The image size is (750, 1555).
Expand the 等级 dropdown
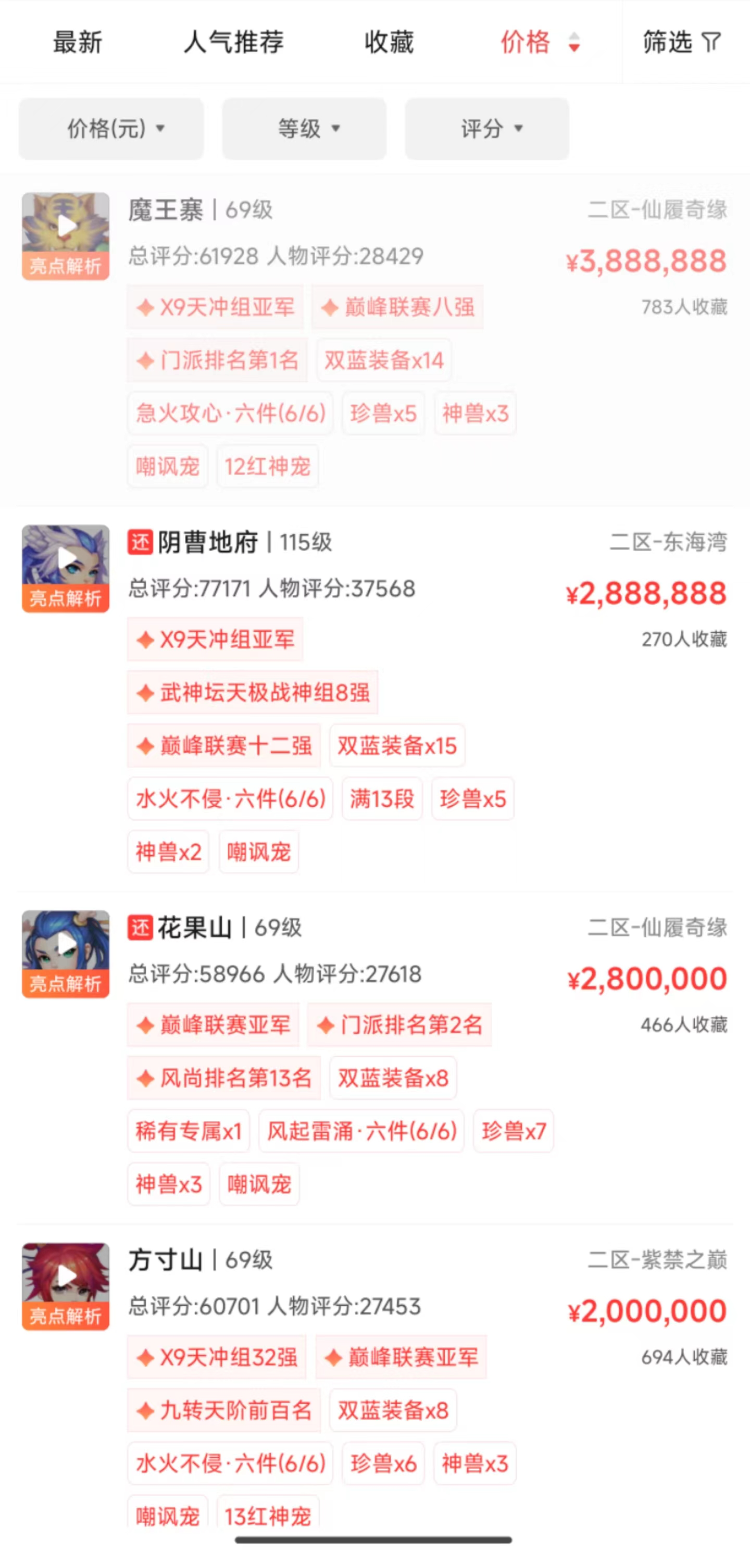click(304, 129)
